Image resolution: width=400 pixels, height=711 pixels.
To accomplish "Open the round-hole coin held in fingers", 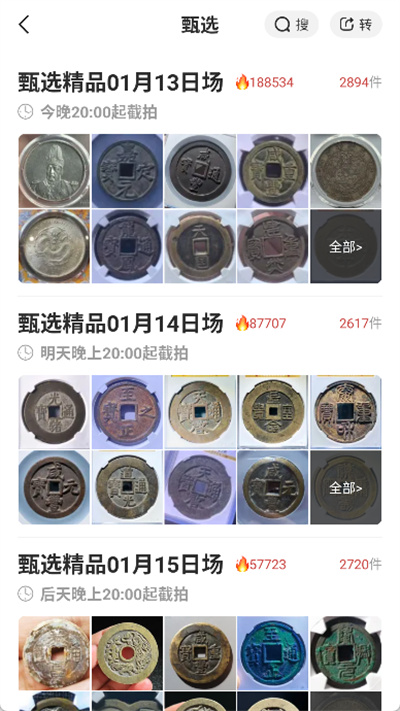I will click(127, 653).
